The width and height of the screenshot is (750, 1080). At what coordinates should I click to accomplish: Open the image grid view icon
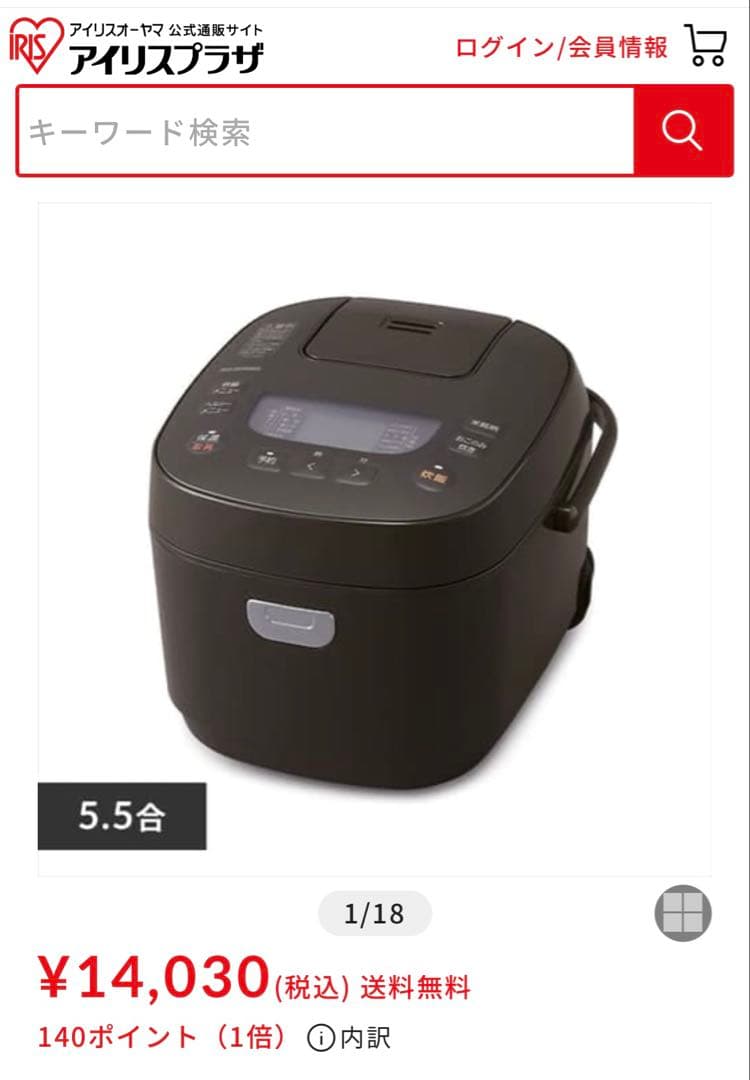click(683, 913)
